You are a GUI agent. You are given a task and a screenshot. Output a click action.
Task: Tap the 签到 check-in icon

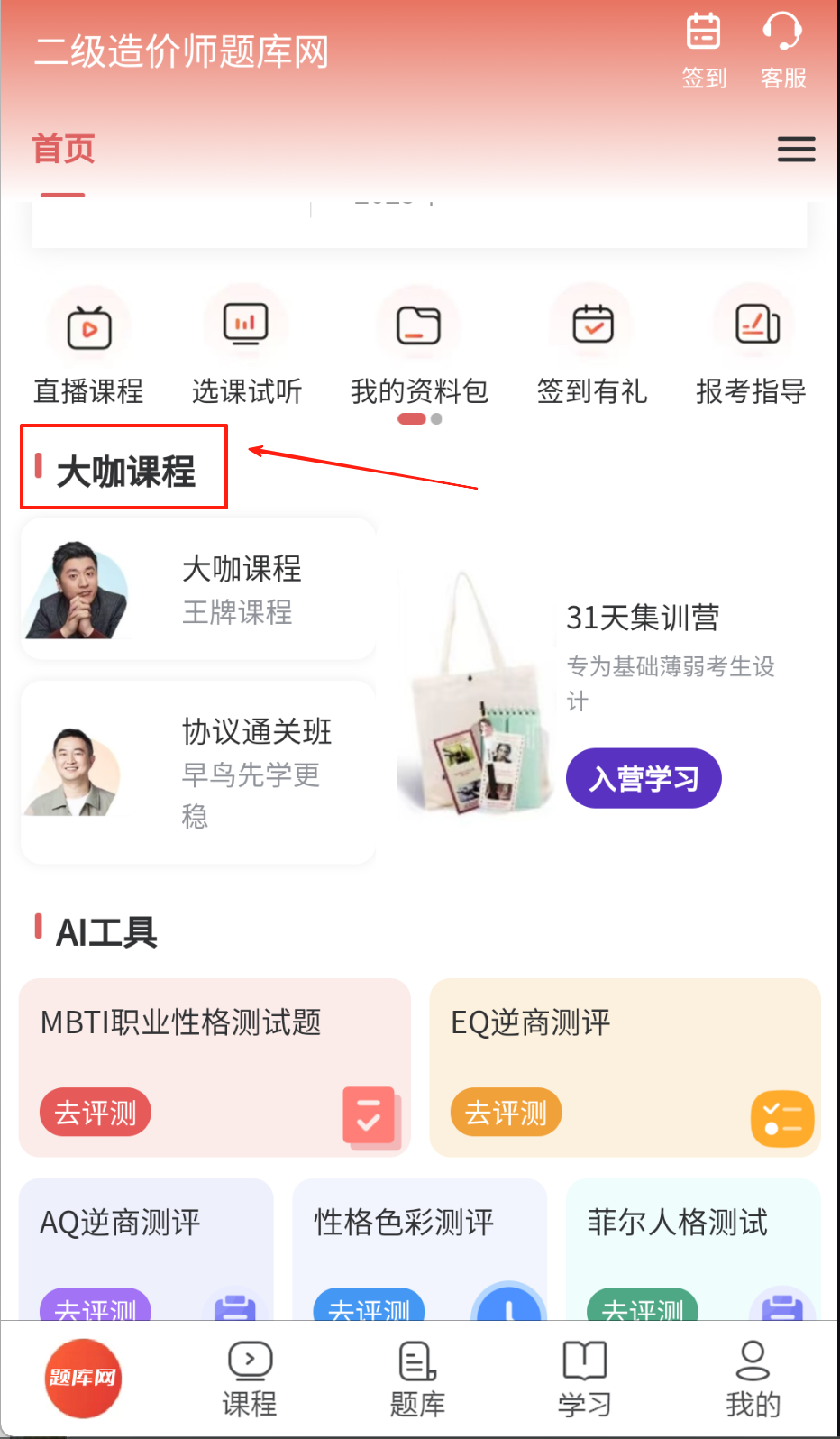coord(703,50)
